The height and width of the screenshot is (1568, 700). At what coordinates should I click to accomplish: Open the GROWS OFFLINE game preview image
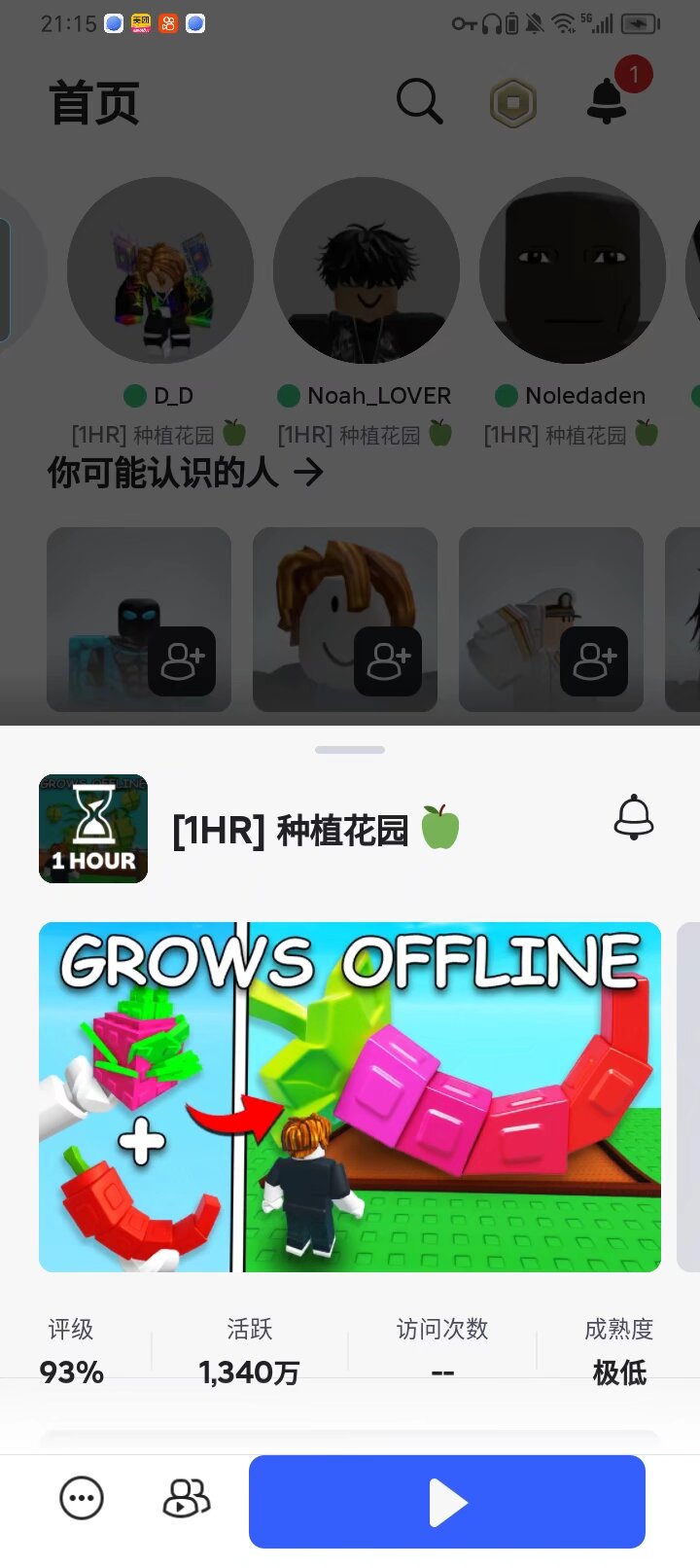click(x=349, y=1096)
